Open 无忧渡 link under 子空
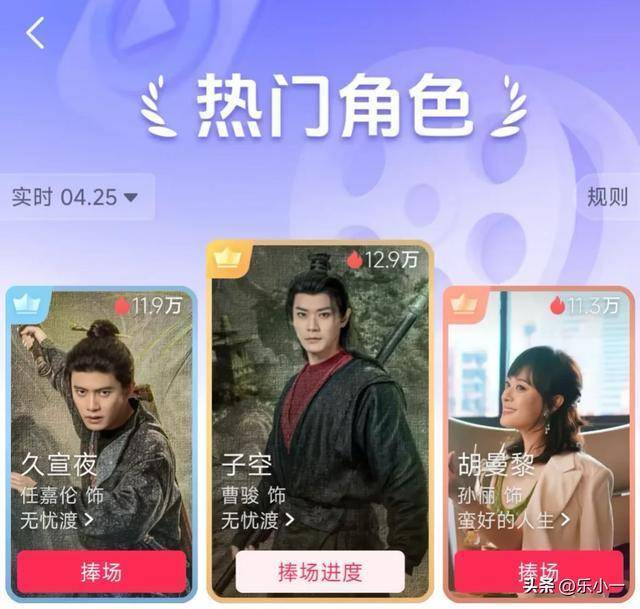 click(257, 520)
